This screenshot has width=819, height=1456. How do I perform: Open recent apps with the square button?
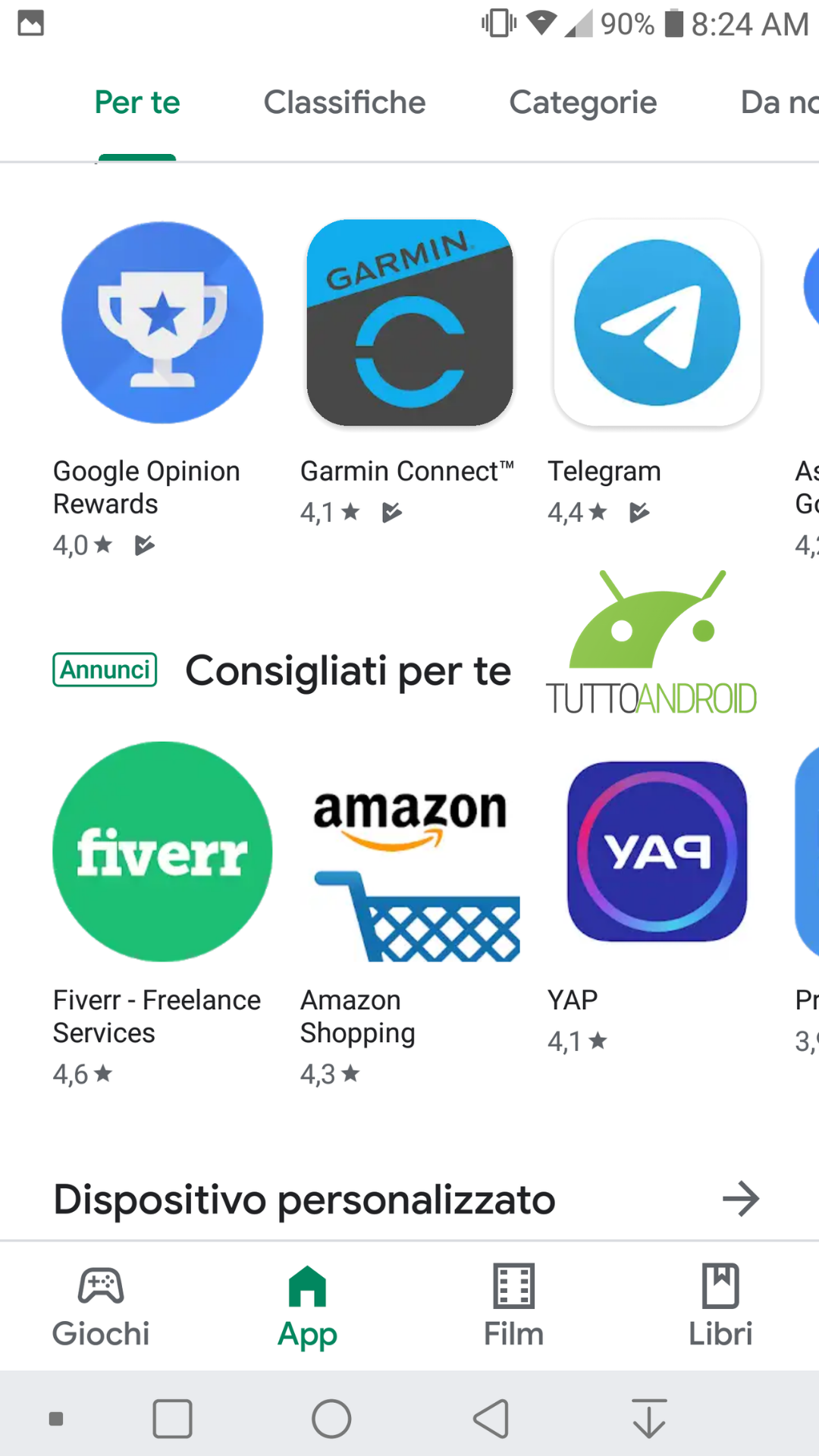click(172, 1419)
